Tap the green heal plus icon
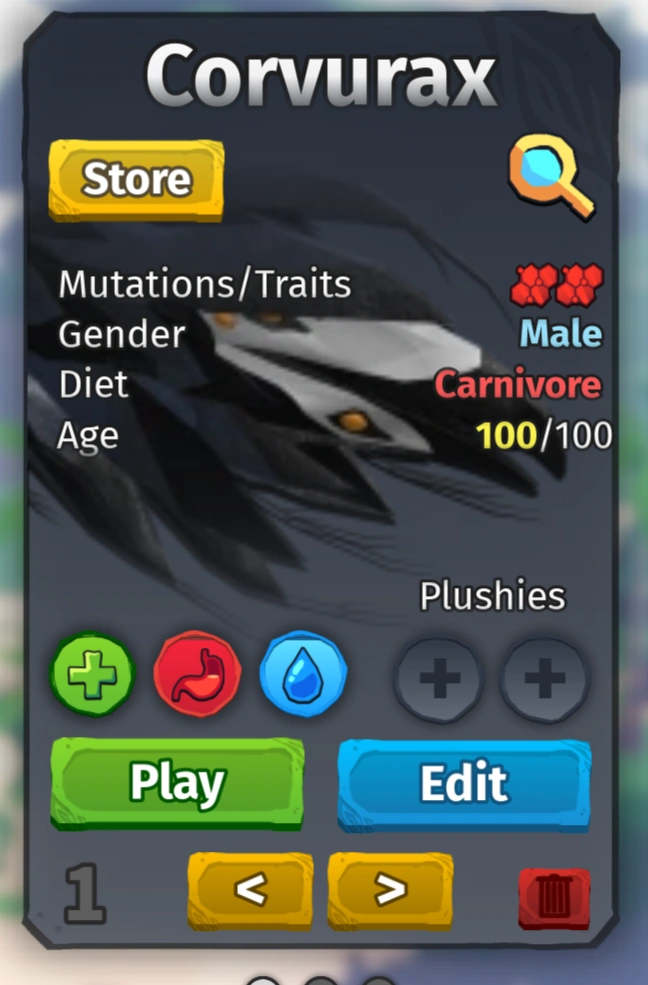The height and width of the screenshot is (985, 648). [x=92, y=674]
